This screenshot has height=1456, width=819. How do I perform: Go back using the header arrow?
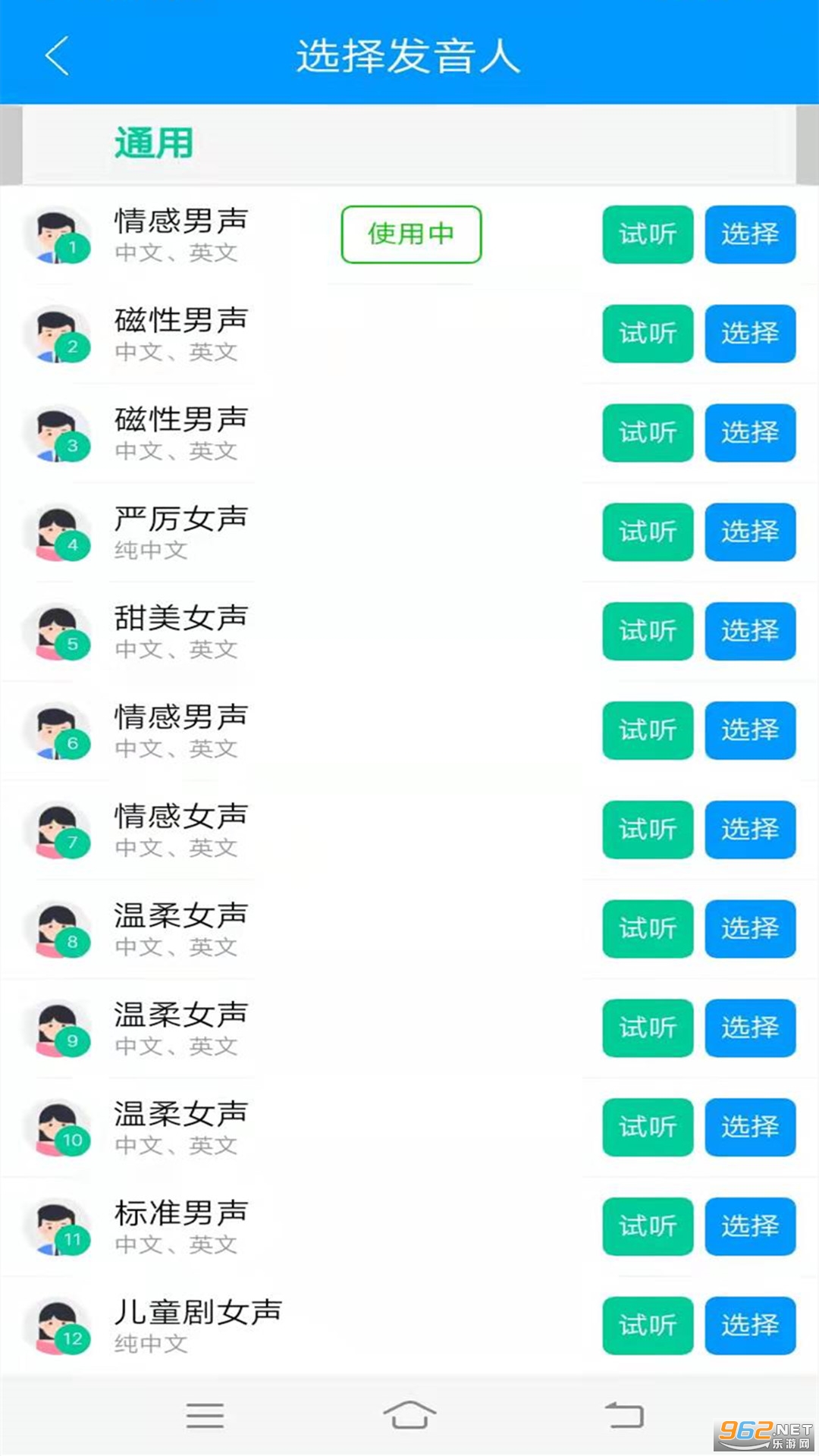coord(58,56)
